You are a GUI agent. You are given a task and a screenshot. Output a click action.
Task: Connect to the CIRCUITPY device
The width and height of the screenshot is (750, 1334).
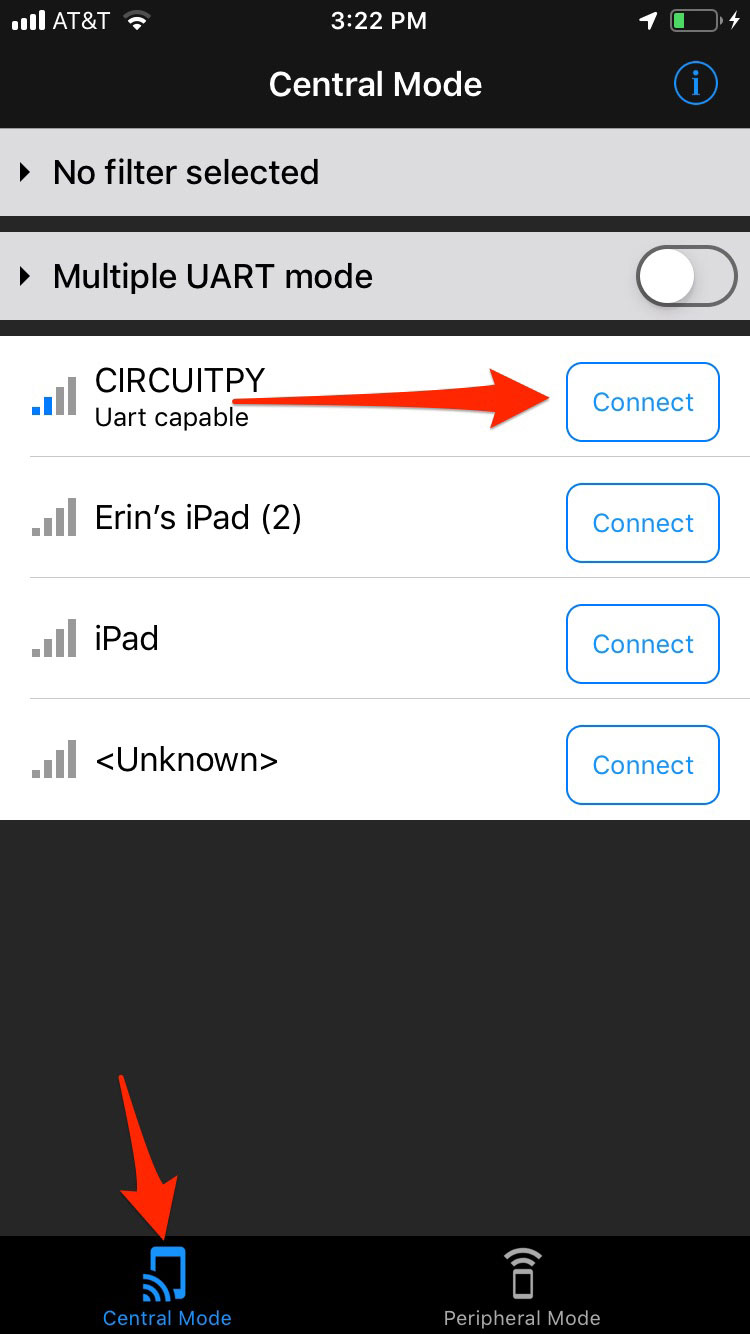[642, 402]
